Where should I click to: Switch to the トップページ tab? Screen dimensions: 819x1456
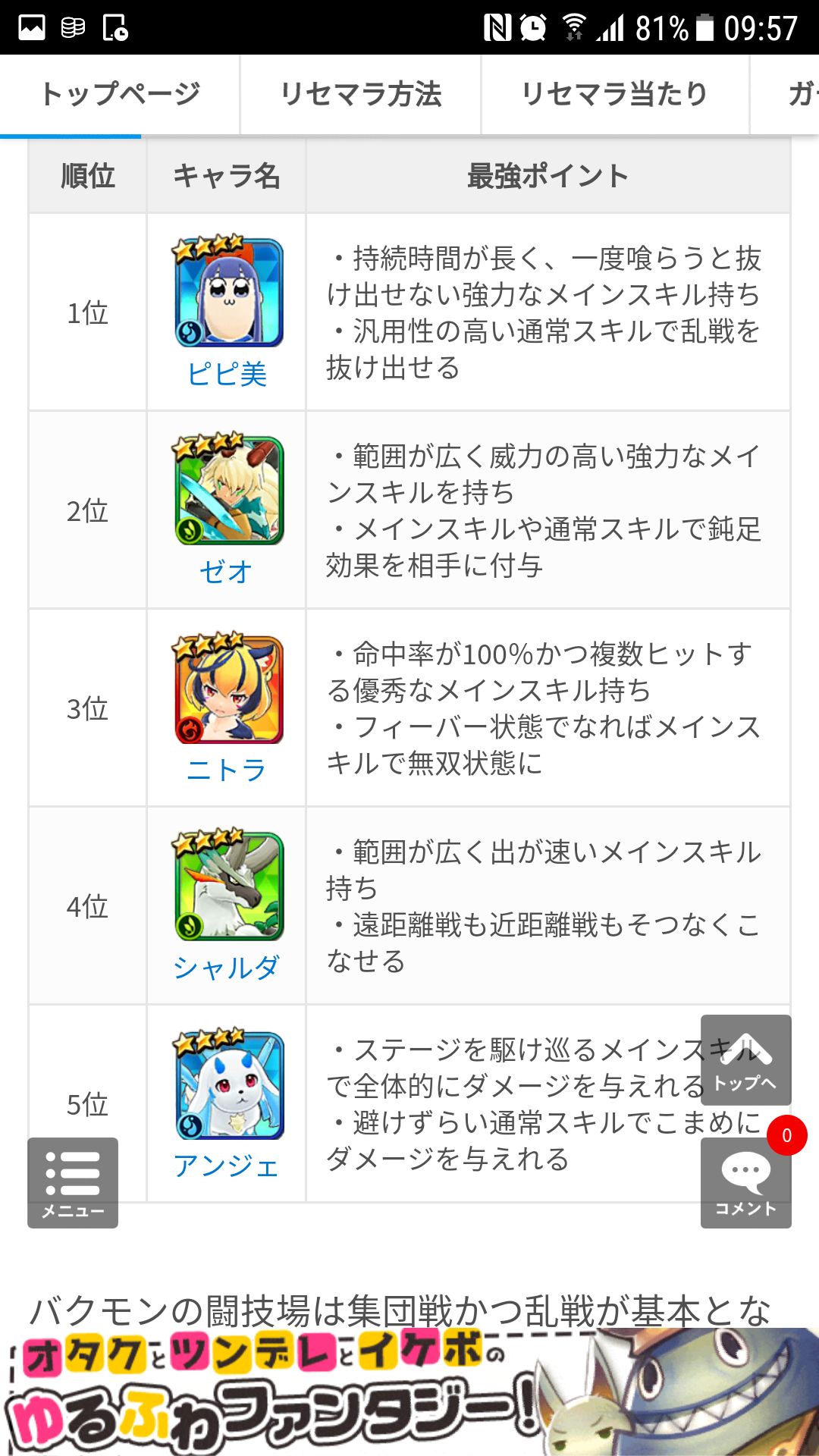[121, 93]
